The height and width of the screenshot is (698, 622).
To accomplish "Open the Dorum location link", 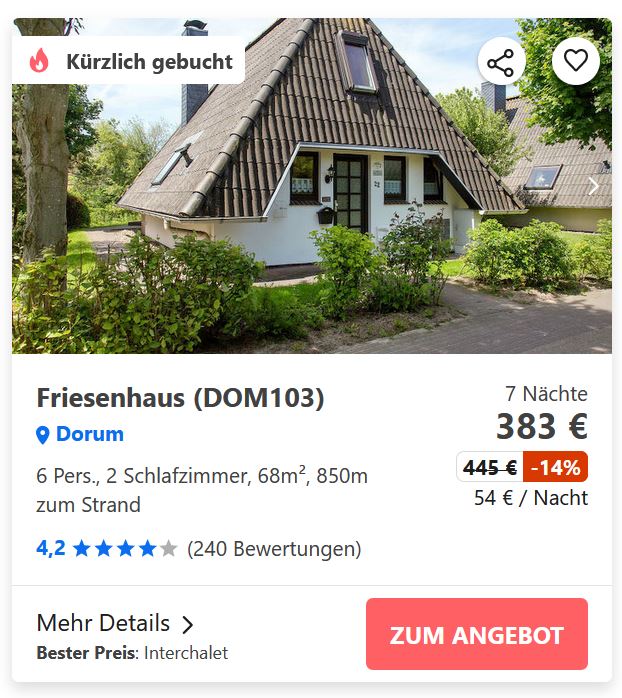I will click(x=90, y=434).
